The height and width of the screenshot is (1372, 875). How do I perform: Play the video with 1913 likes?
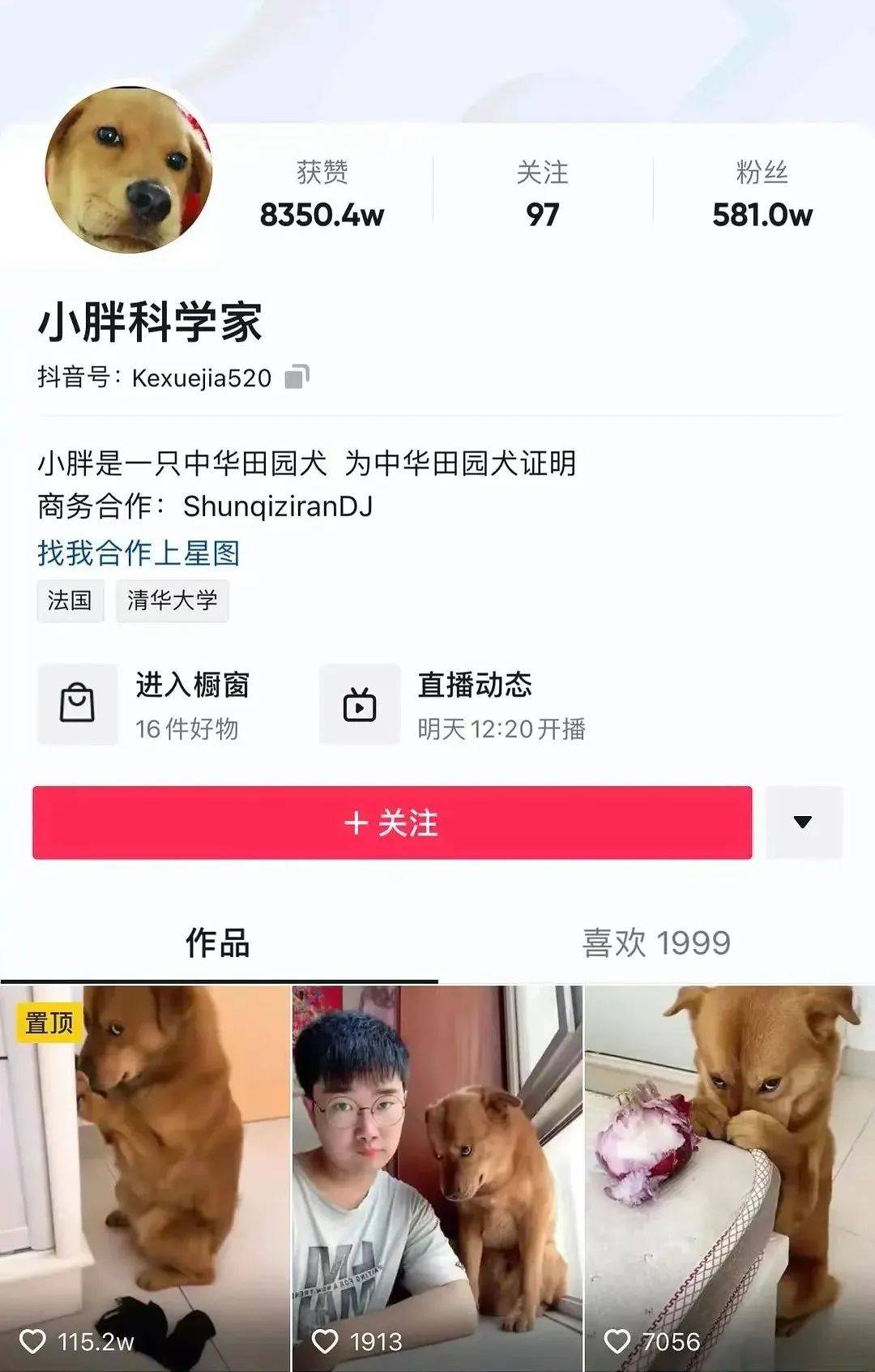pos(437,1175)
